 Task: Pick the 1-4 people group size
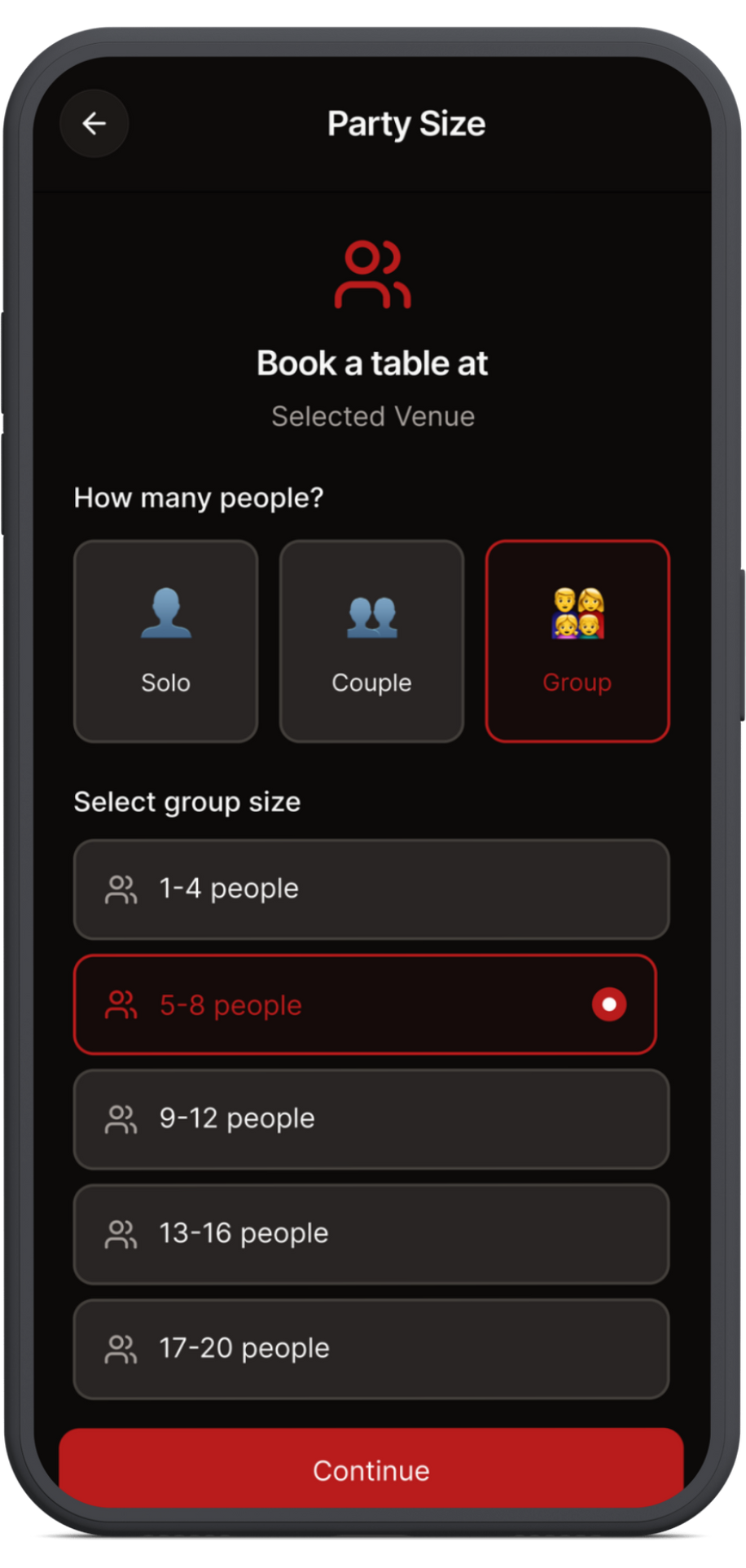[x=371, y=889]
